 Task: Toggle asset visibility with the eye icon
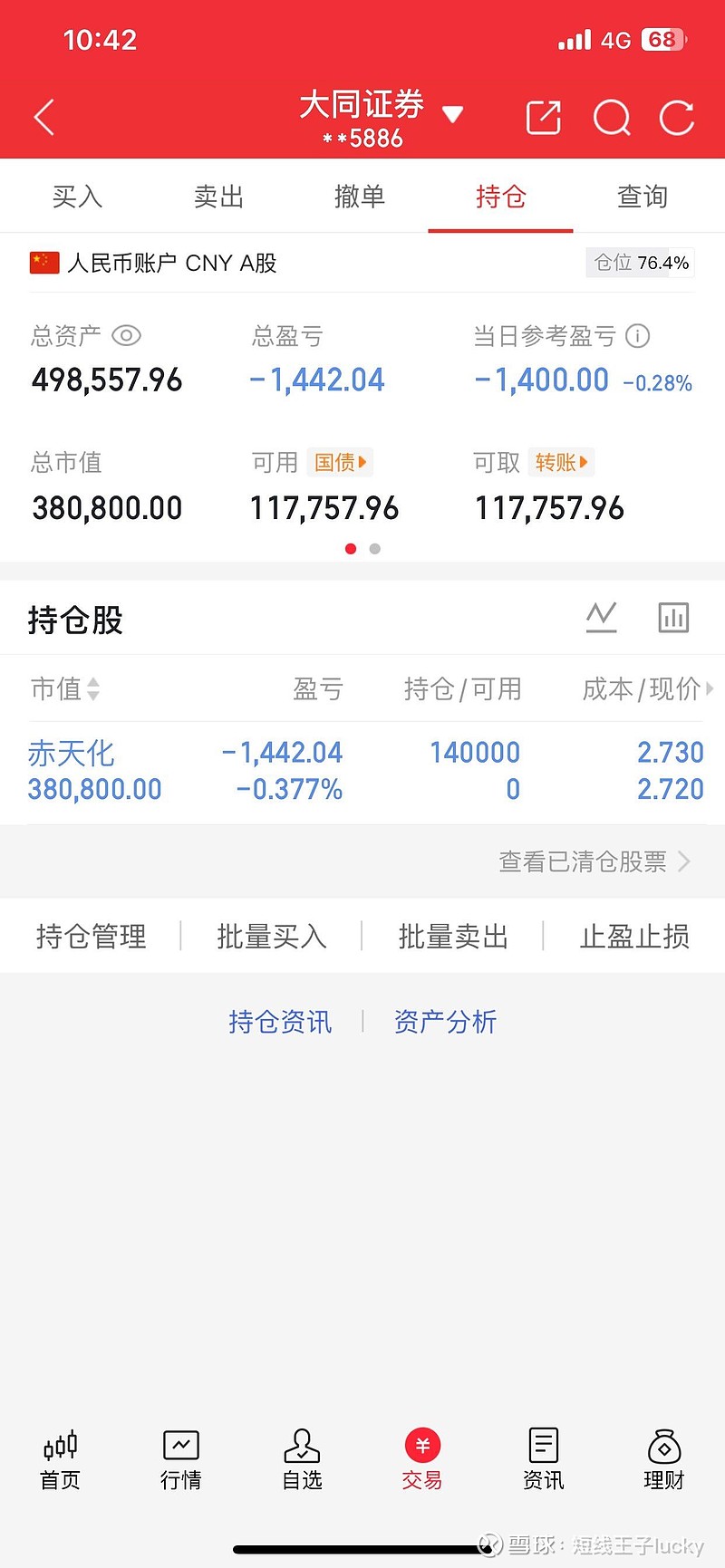click(x=127, y=335)
